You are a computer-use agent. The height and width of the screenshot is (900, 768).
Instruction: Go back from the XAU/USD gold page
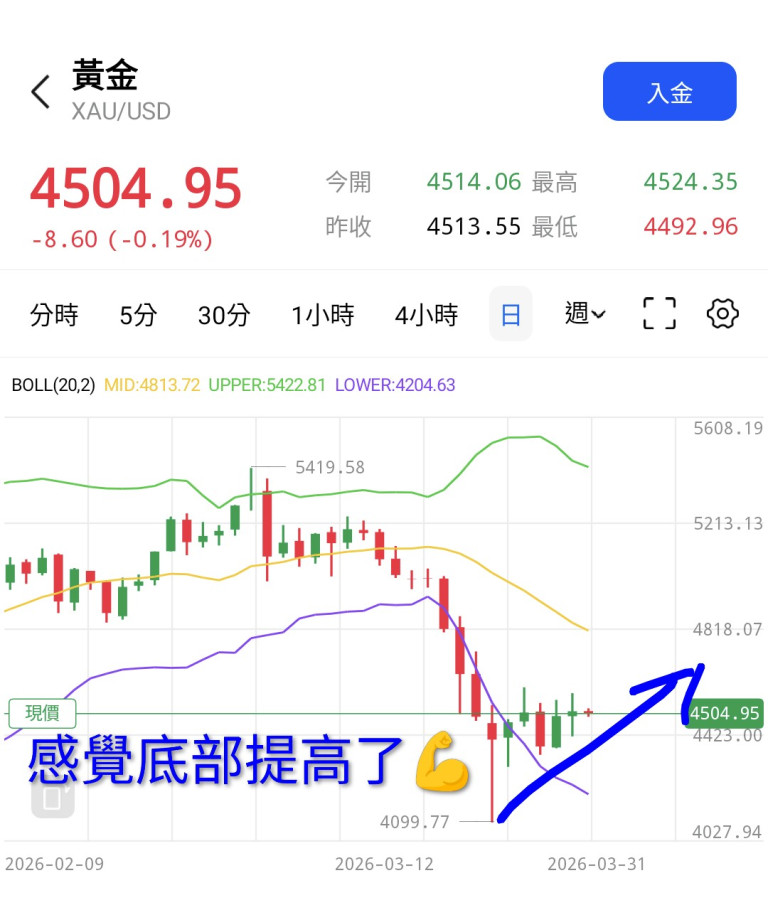[40, 92]
